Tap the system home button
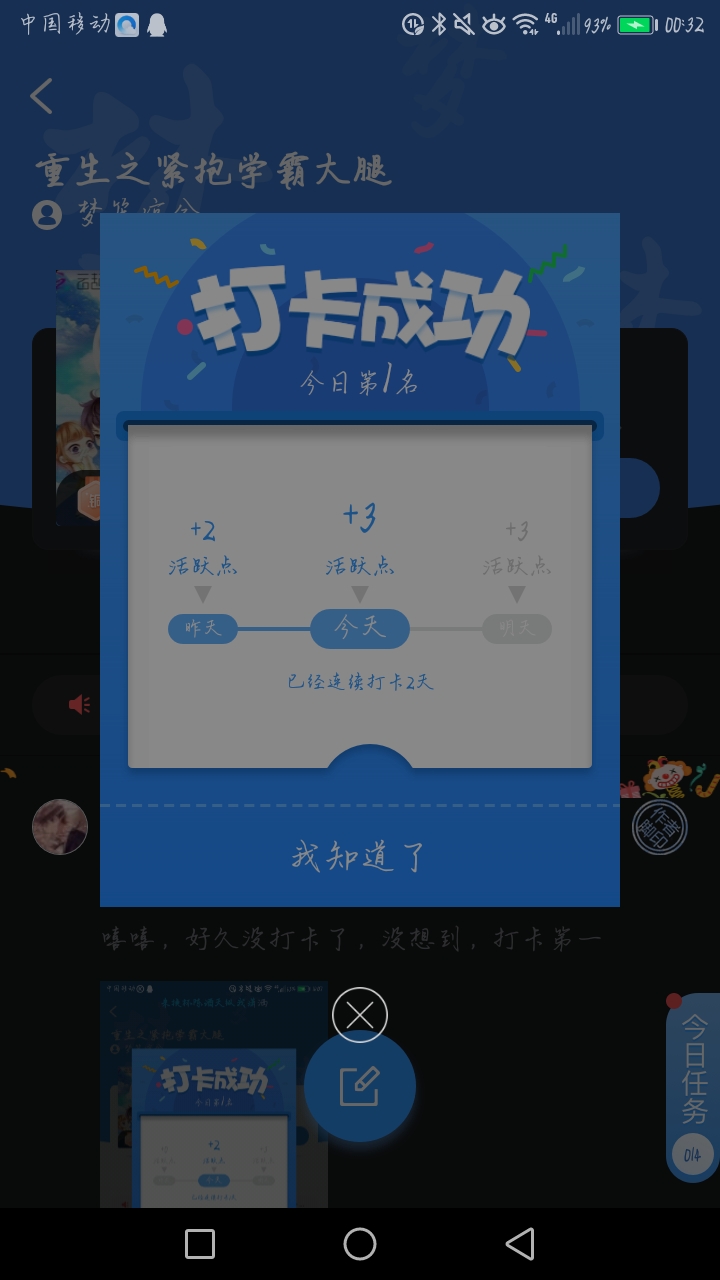The height and width of the screenshot is (1280, 720). click(x=360, y=1244)
